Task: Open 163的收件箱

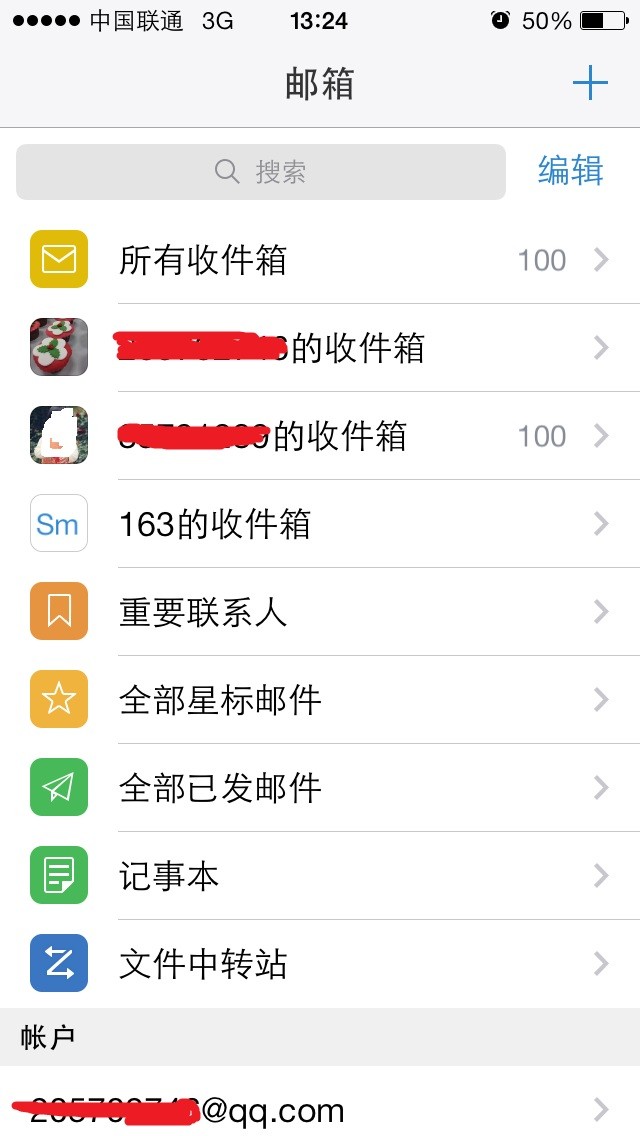Action: pyautogui.click(x=320, y=524)
